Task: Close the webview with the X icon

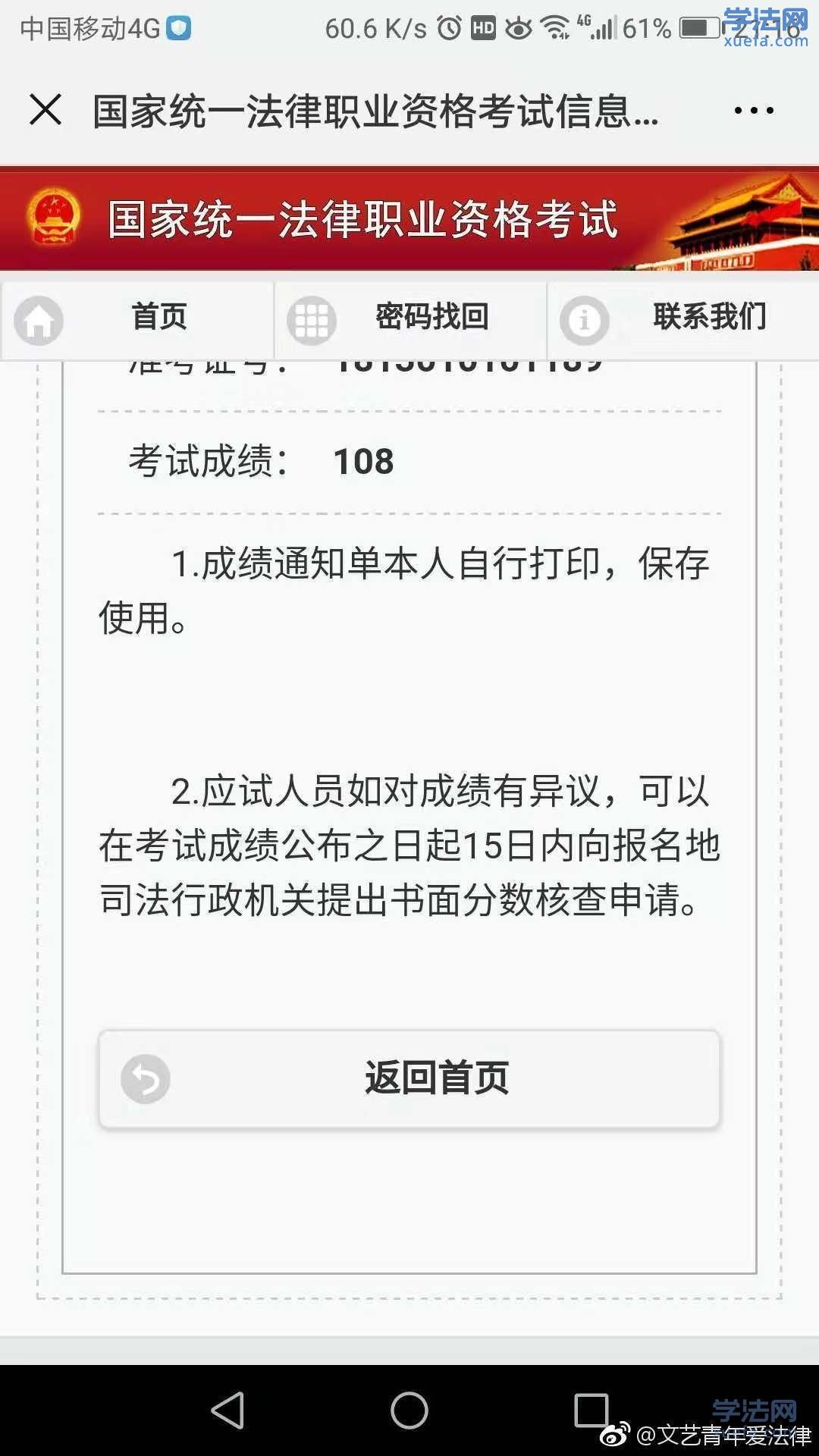Action: (45, 110)
